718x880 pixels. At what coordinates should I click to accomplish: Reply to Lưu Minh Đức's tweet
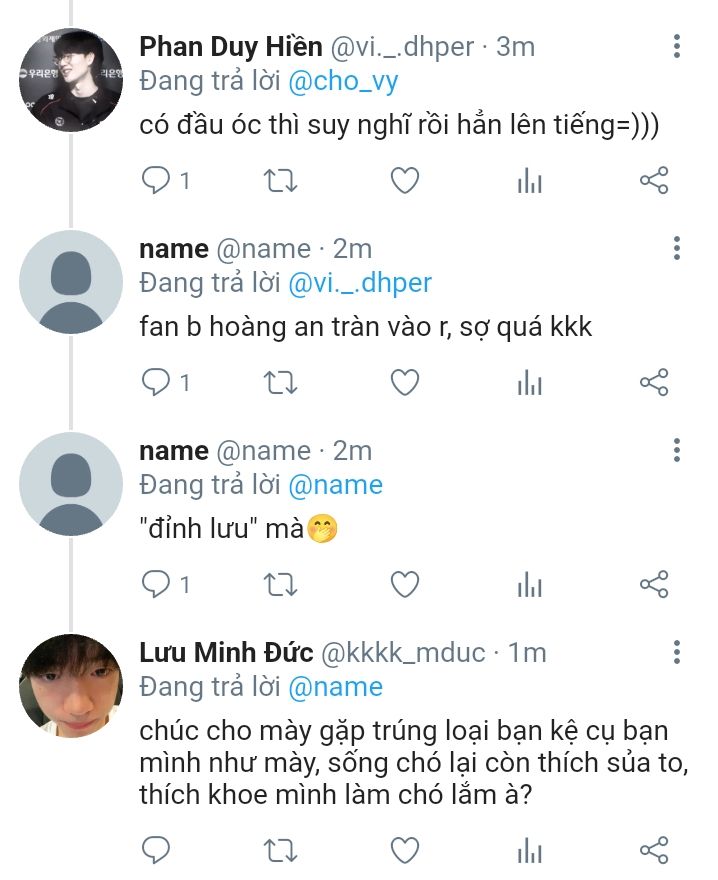[156, 851]
